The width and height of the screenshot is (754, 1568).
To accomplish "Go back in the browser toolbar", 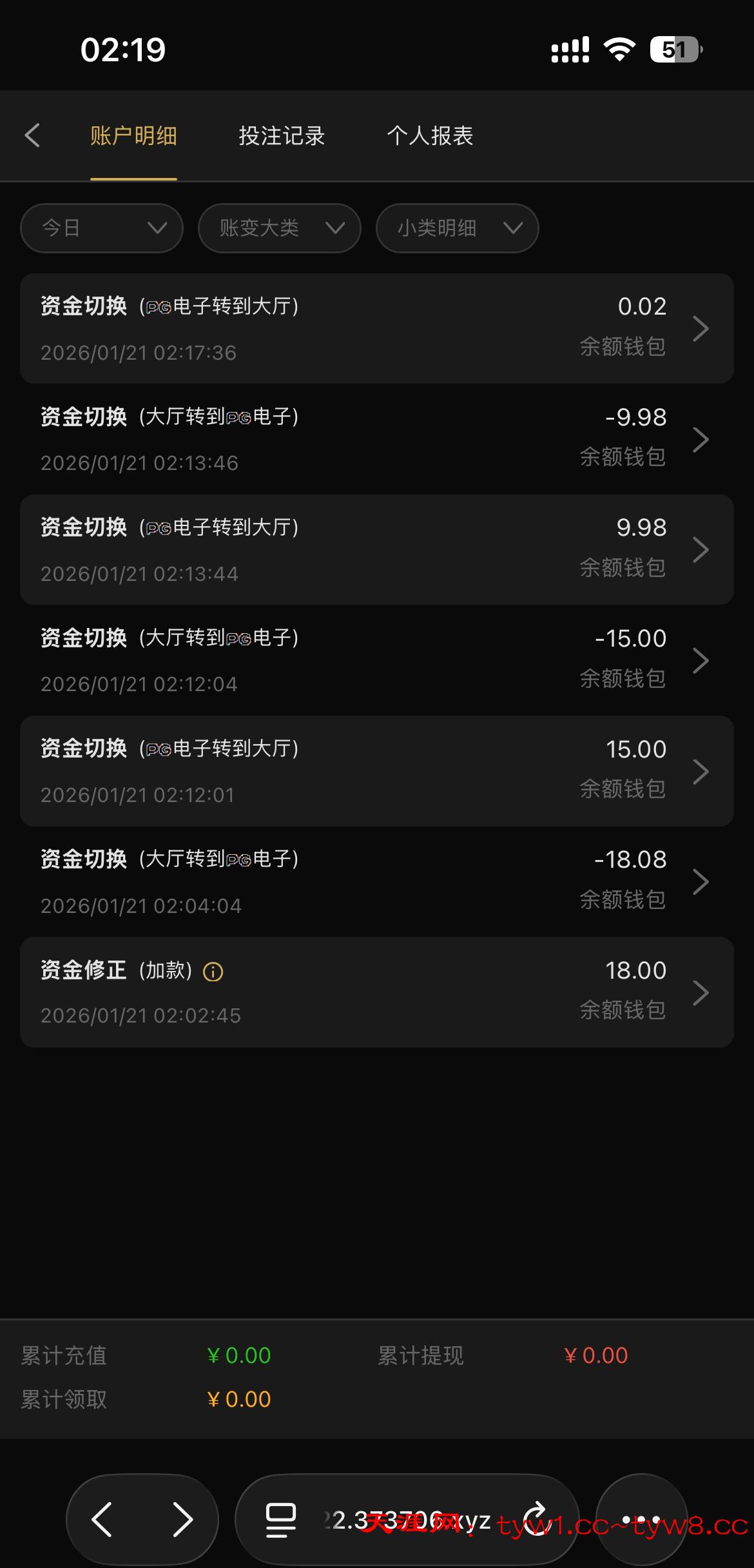I will tap(103, 1520).
